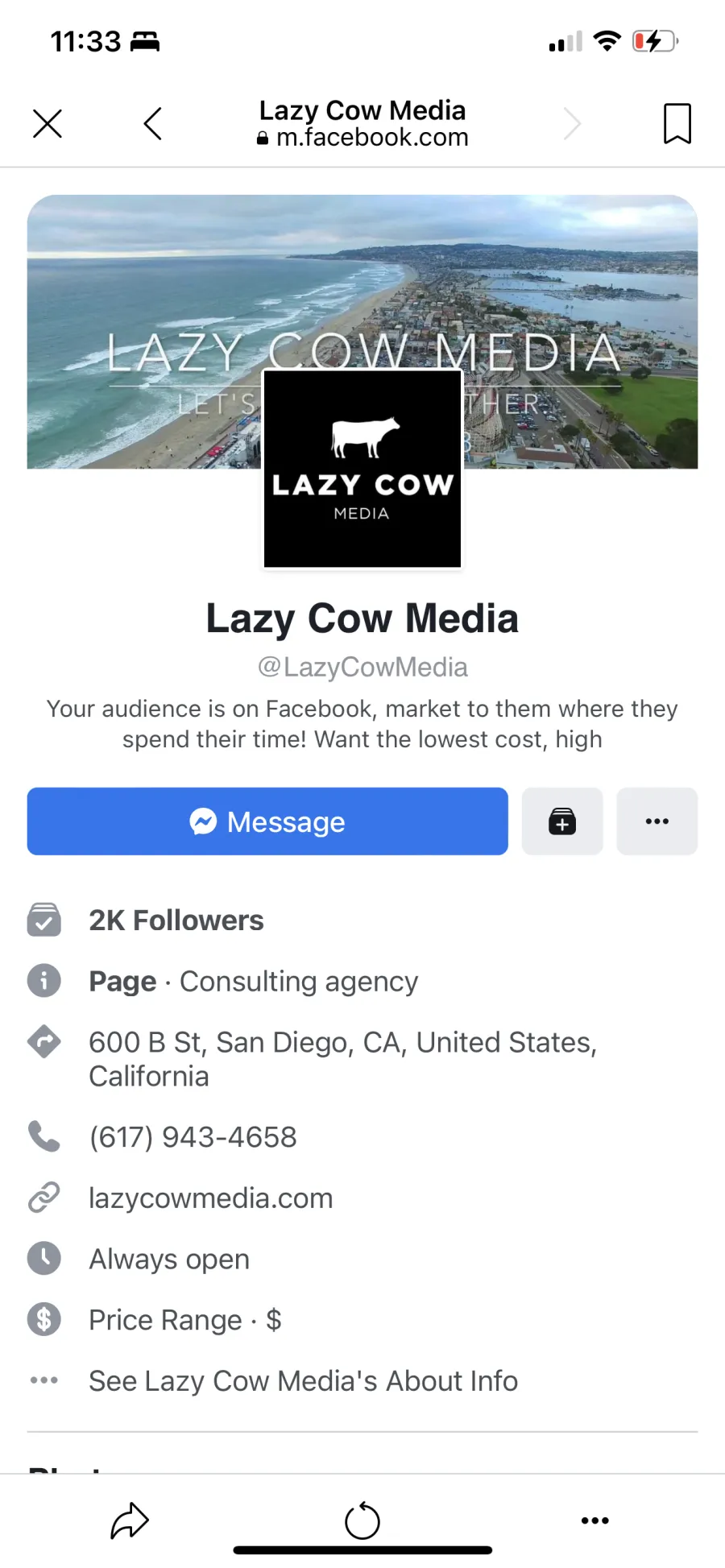
Task: Open the Always open hours row
Action: point(362,1259)
